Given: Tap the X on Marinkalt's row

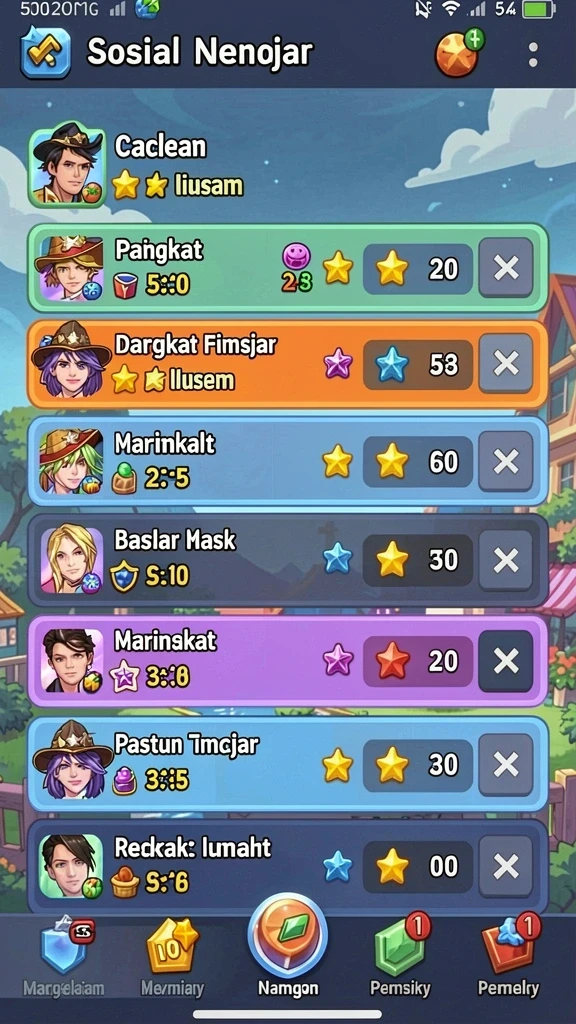Looking at the screenshot, I should pos(506,462).
